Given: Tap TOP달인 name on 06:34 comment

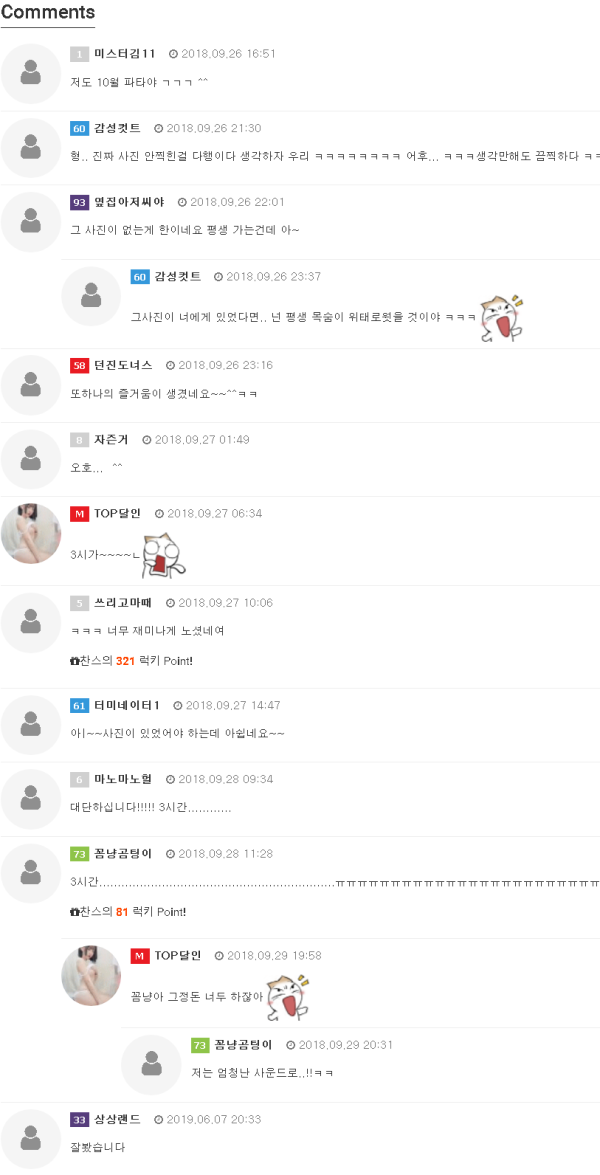Looking at the screenshot, I should pos(117,513).
